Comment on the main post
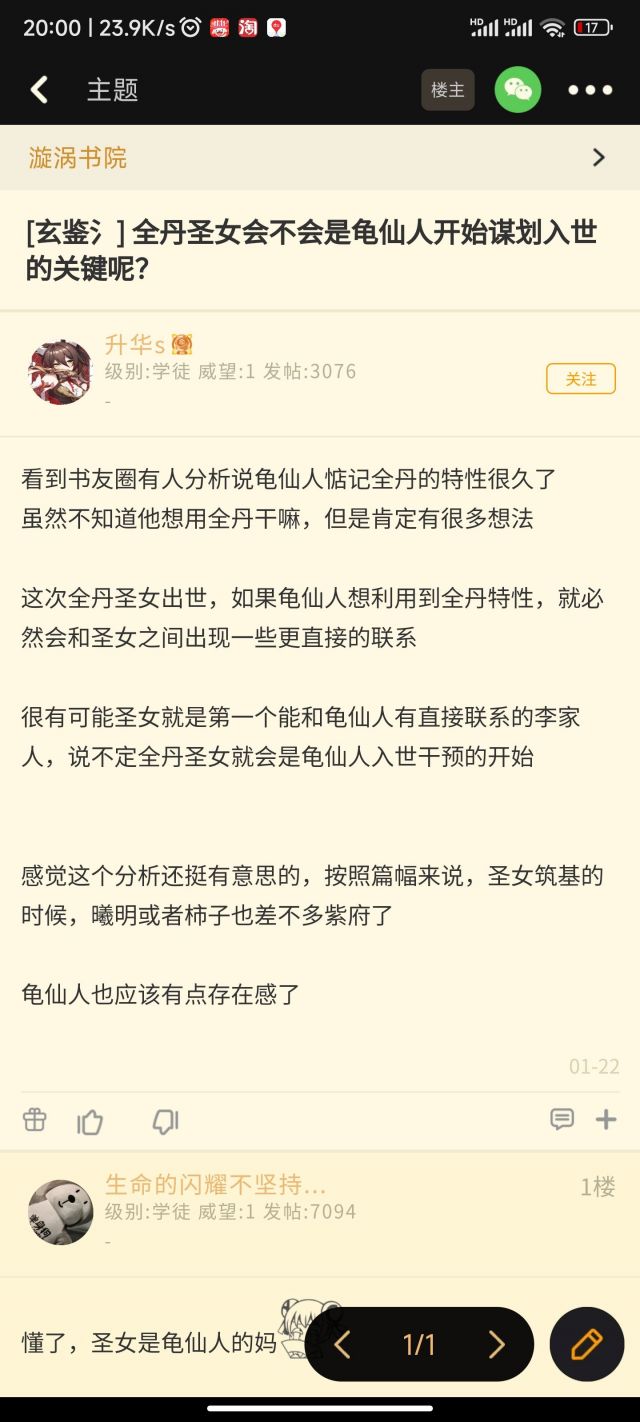Viewport: 640px width, 1422px height. (562, 1119)
